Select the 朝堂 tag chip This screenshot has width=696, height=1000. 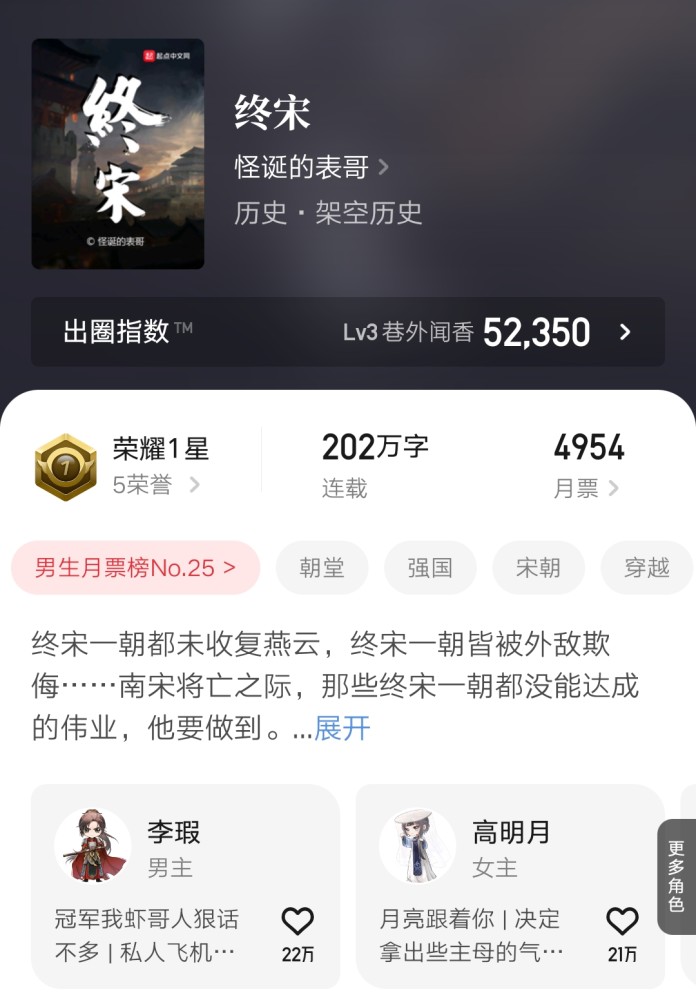pyautogui.click(x=322, y=568)
